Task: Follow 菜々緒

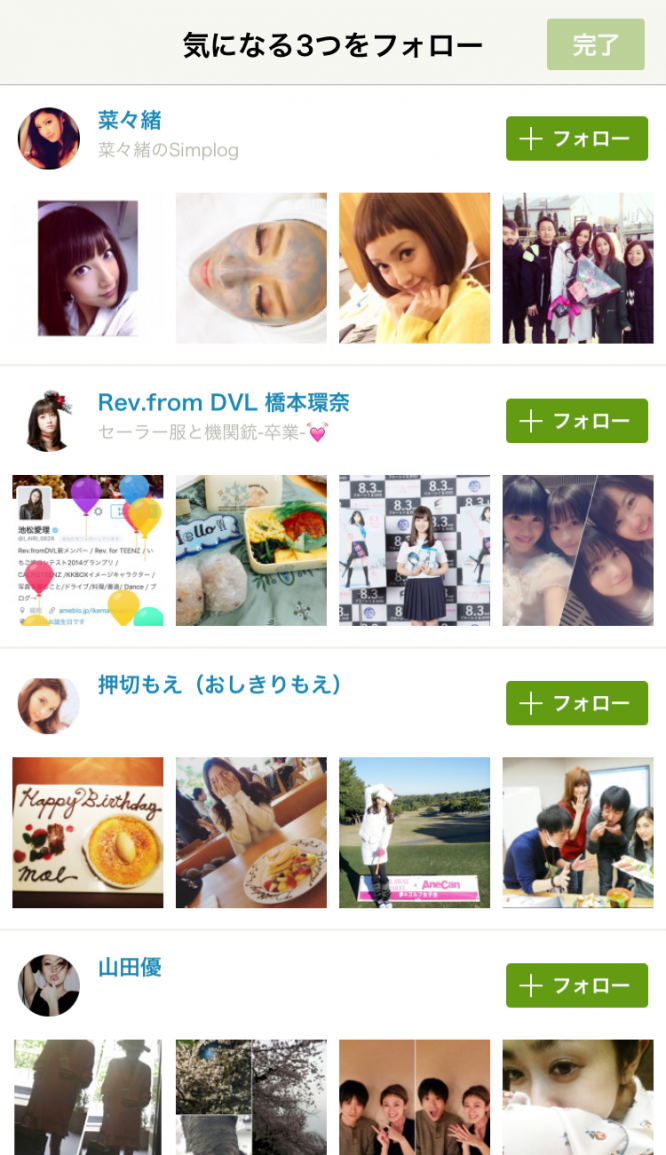Action: (x=576, y=139)
